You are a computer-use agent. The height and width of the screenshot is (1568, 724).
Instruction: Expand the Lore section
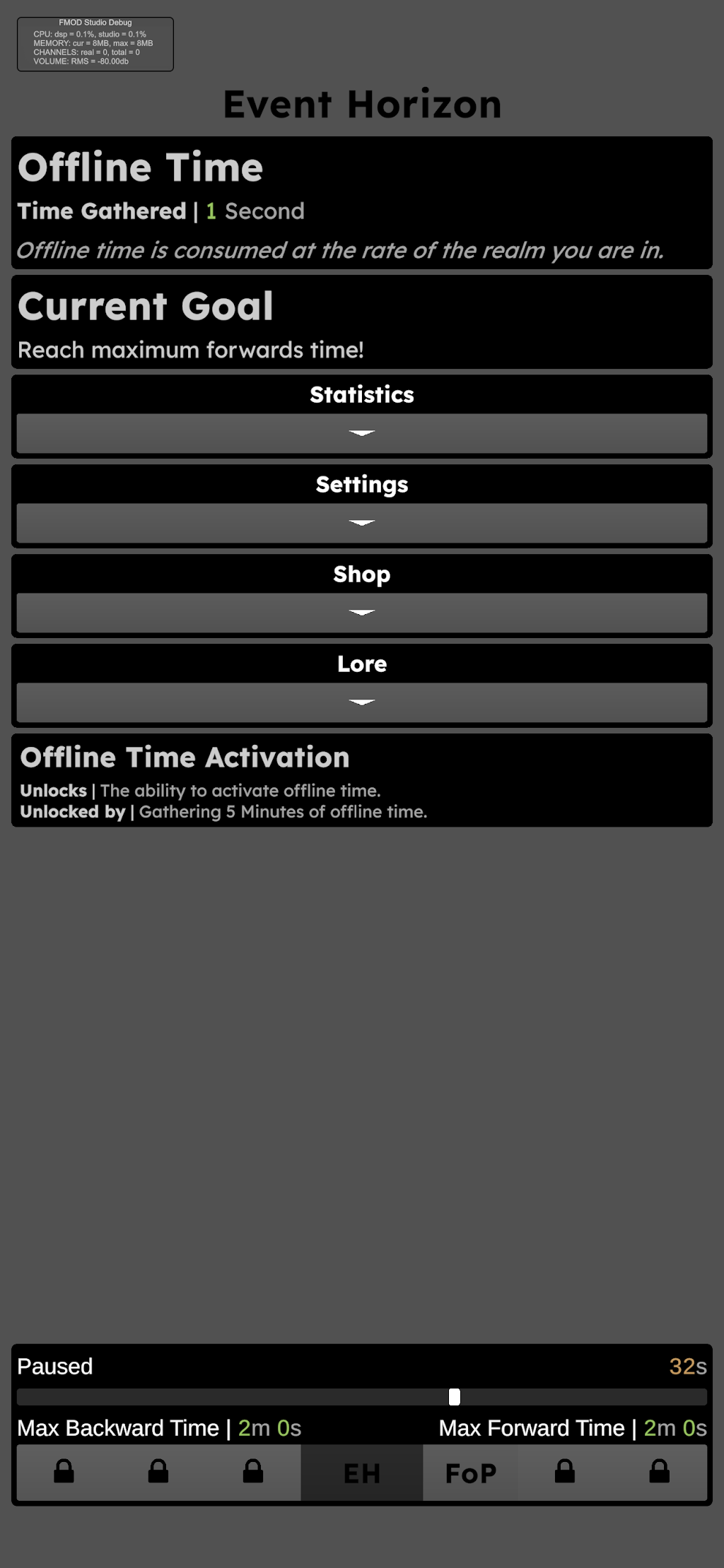361,702
